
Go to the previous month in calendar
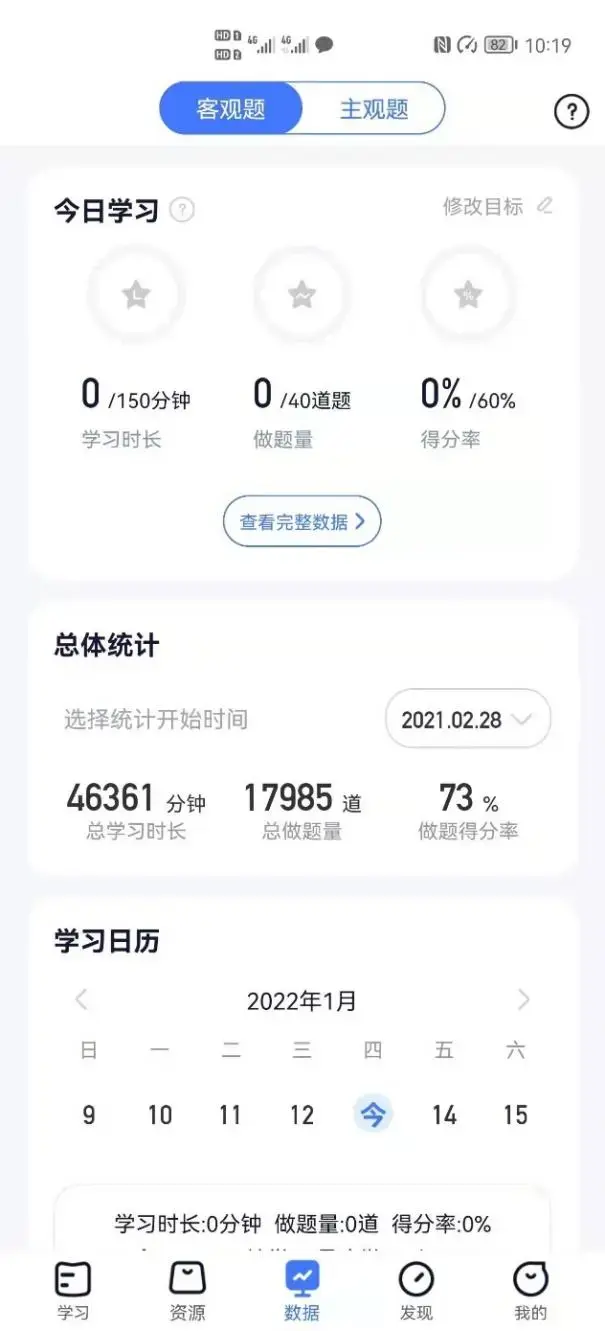82,999
